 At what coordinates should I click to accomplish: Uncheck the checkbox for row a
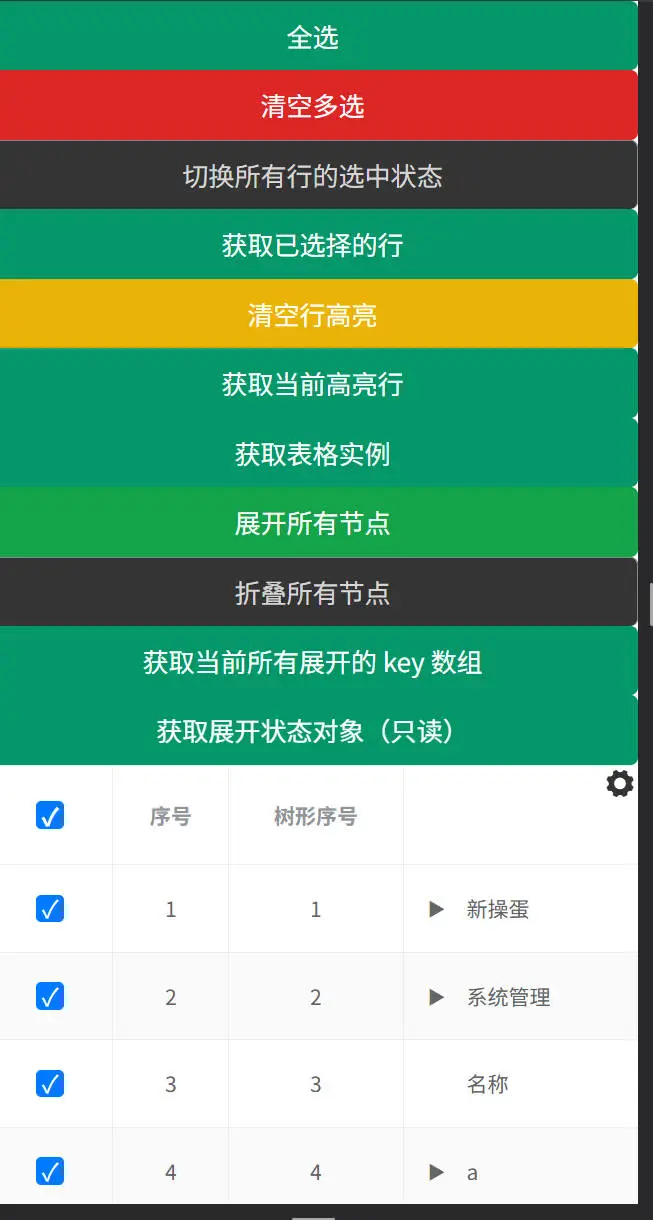(50, 1171)
